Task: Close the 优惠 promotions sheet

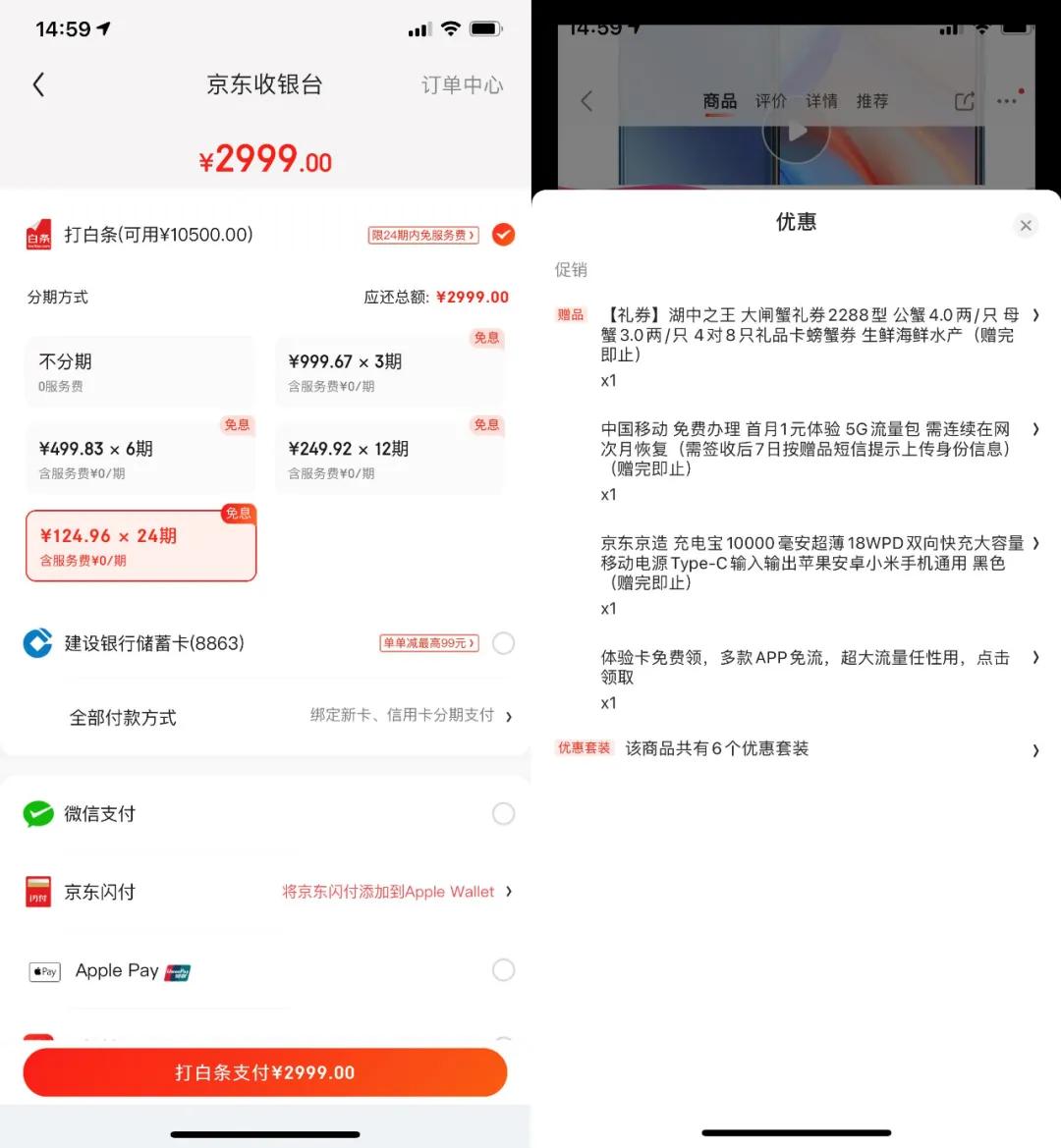Action: point(1026,226)
